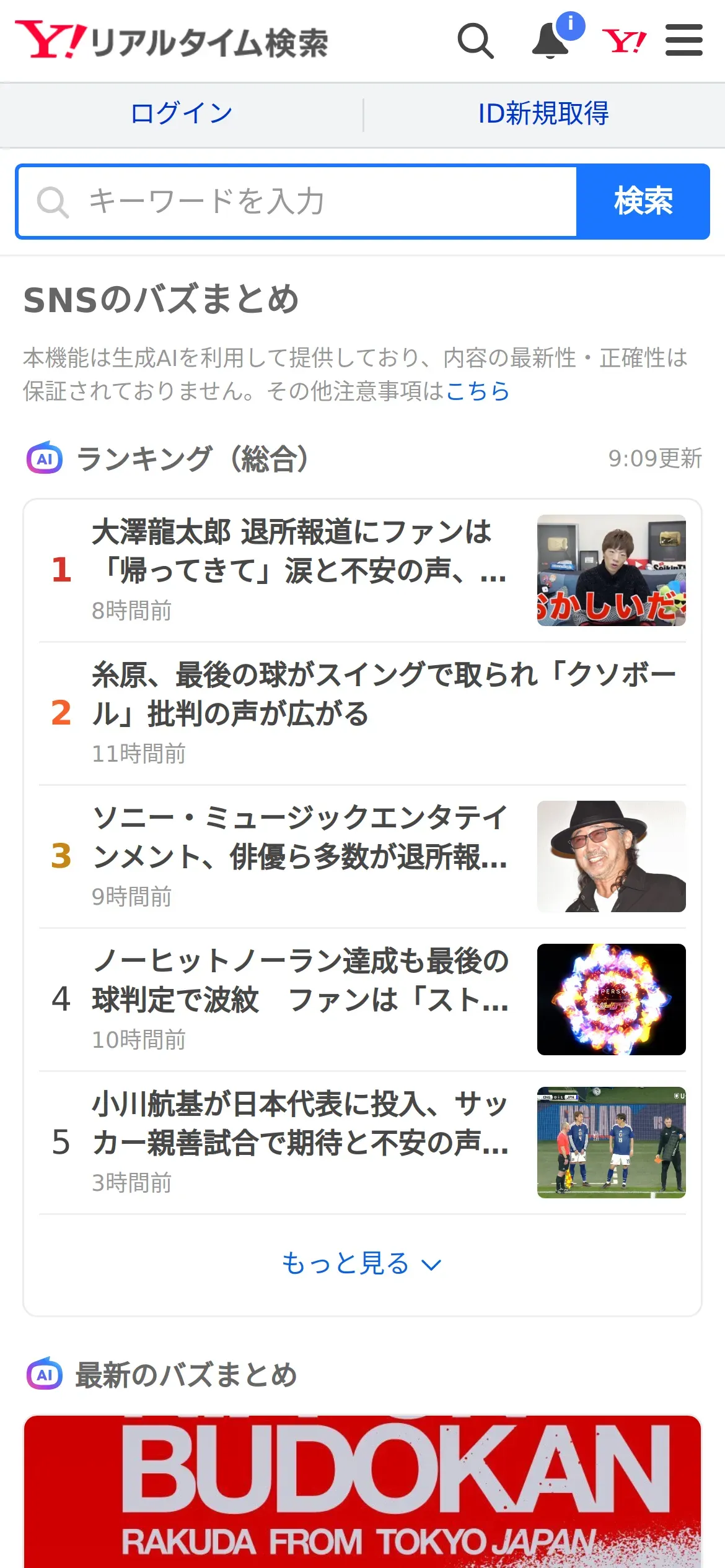This screenshot has width=725, height=1568.
Task: Open ranking 2 story about 糸原 クソボール
Action: pos(362,713)
